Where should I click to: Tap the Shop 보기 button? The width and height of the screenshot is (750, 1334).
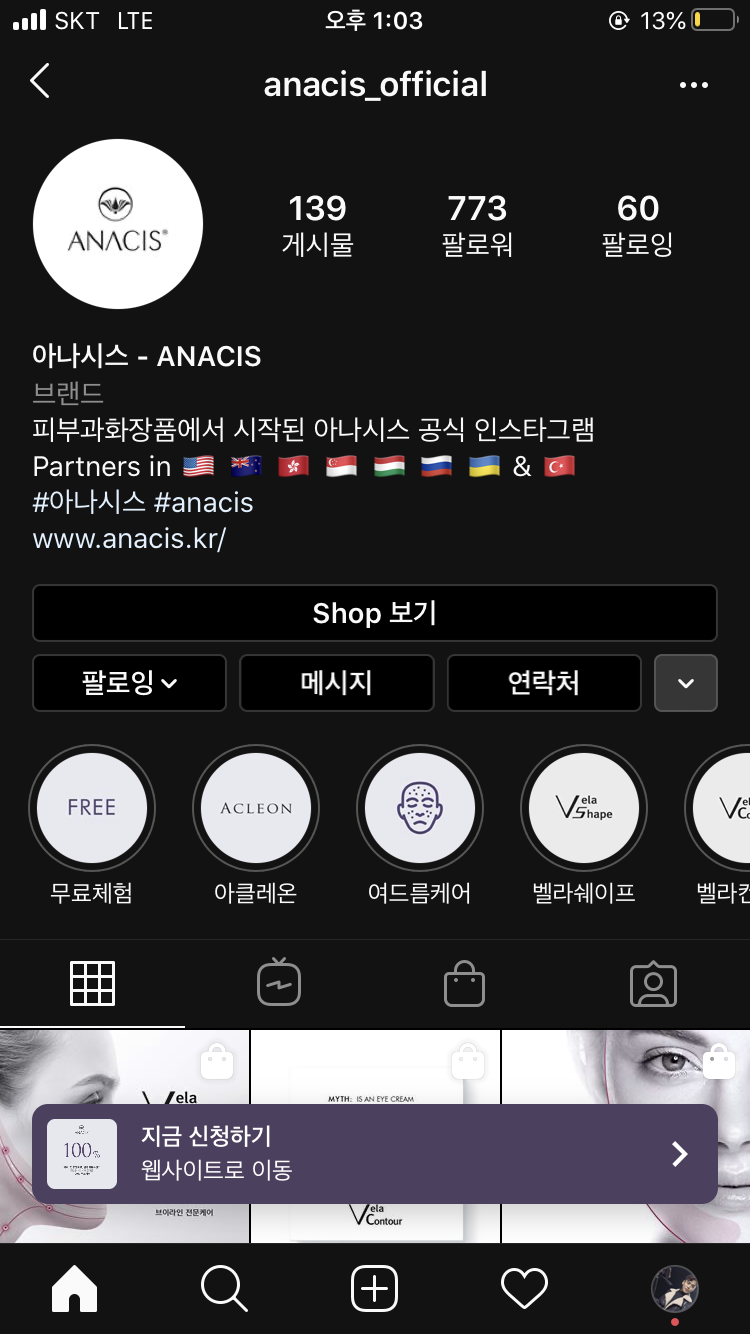[375, 613]
